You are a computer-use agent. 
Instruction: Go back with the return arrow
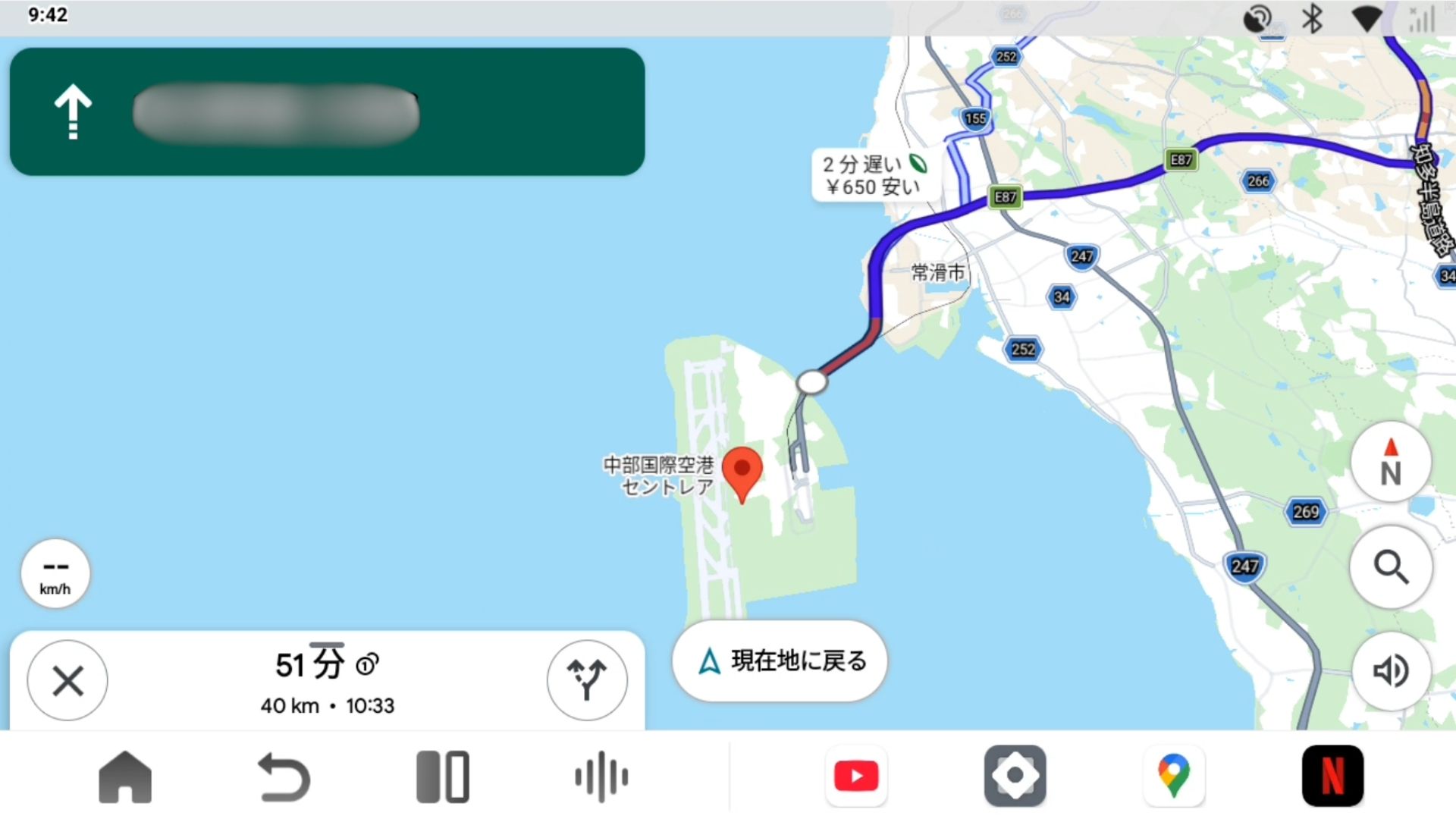pos(284,777)
